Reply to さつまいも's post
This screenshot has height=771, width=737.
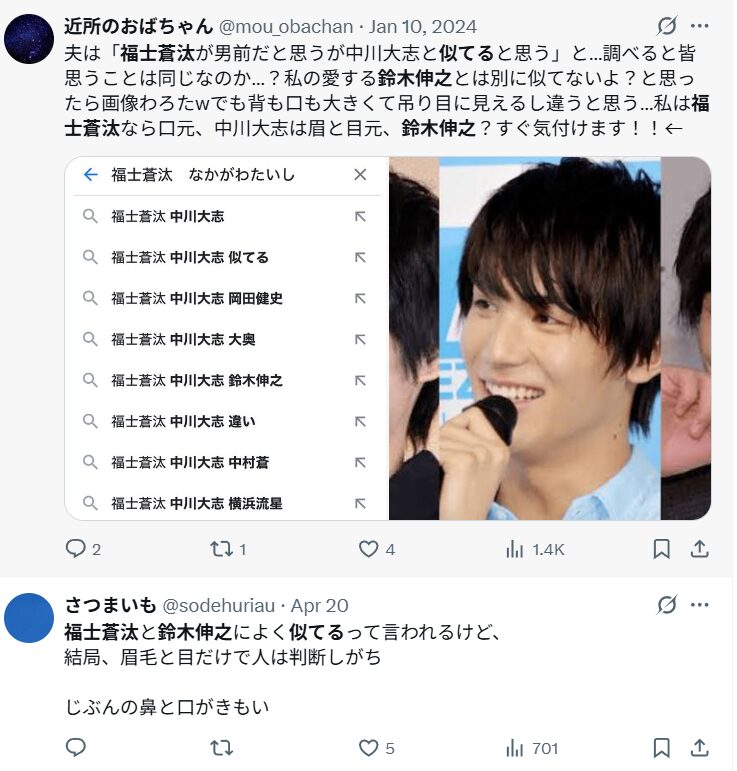(x=75, y=748)
